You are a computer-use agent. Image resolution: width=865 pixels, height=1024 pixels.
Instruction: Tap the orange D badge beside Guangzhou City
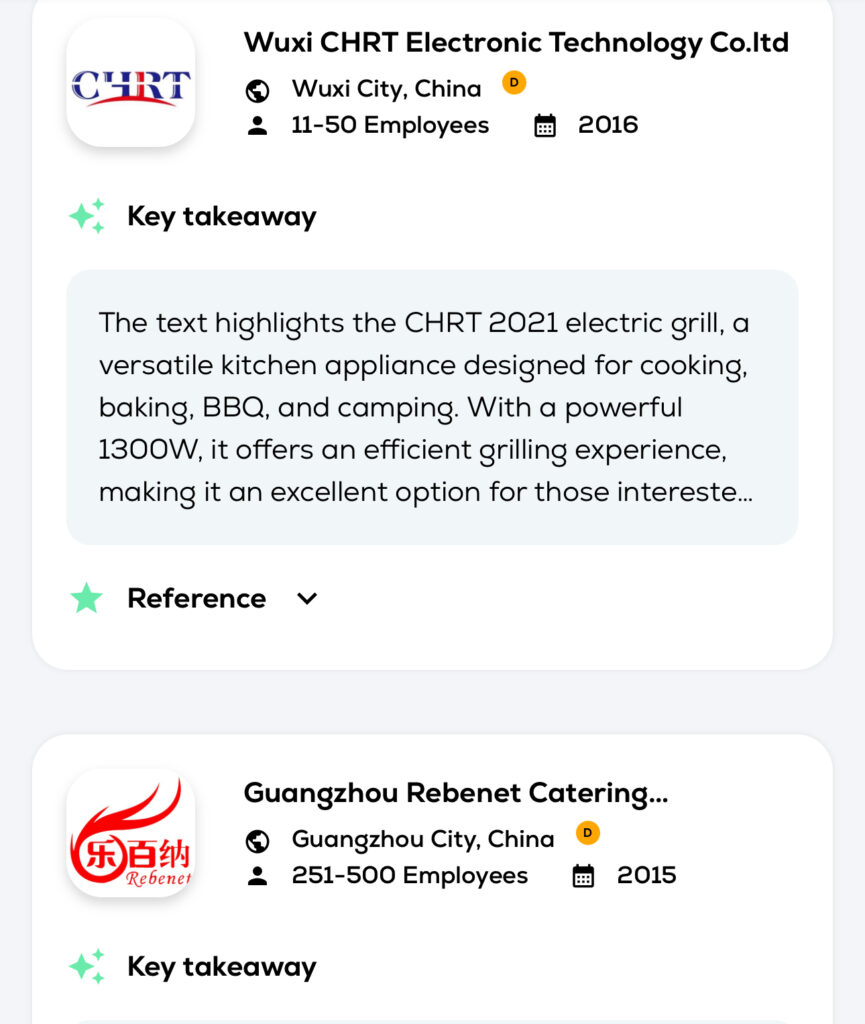588,833
